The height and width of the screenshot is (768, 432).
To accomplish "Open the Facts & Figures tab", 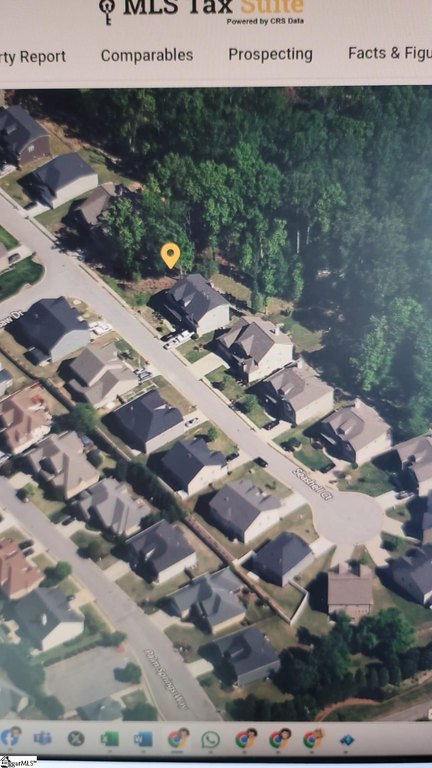I will [x=390, y=53].
